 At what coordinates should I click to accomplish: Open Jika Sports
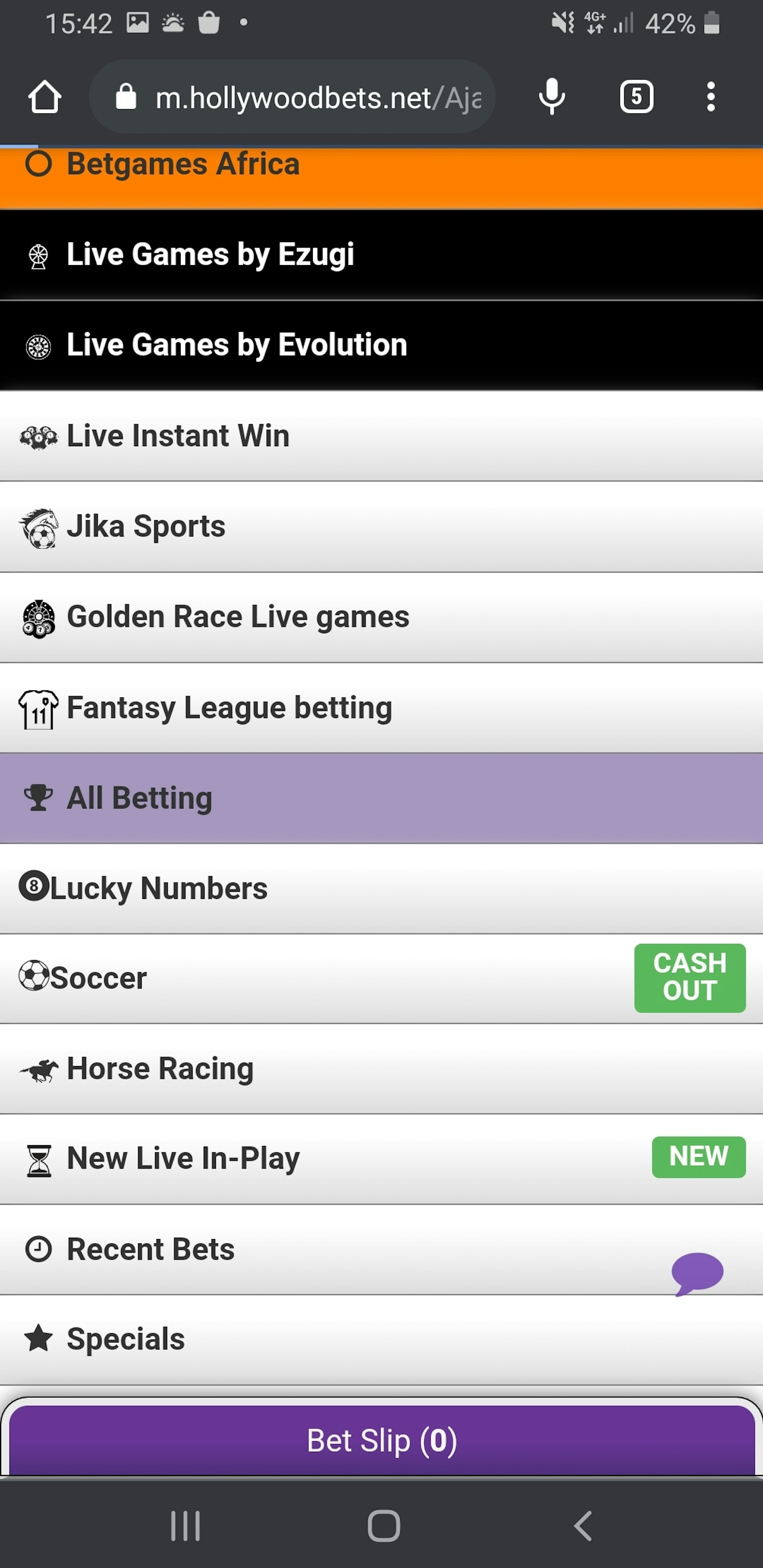146,526
